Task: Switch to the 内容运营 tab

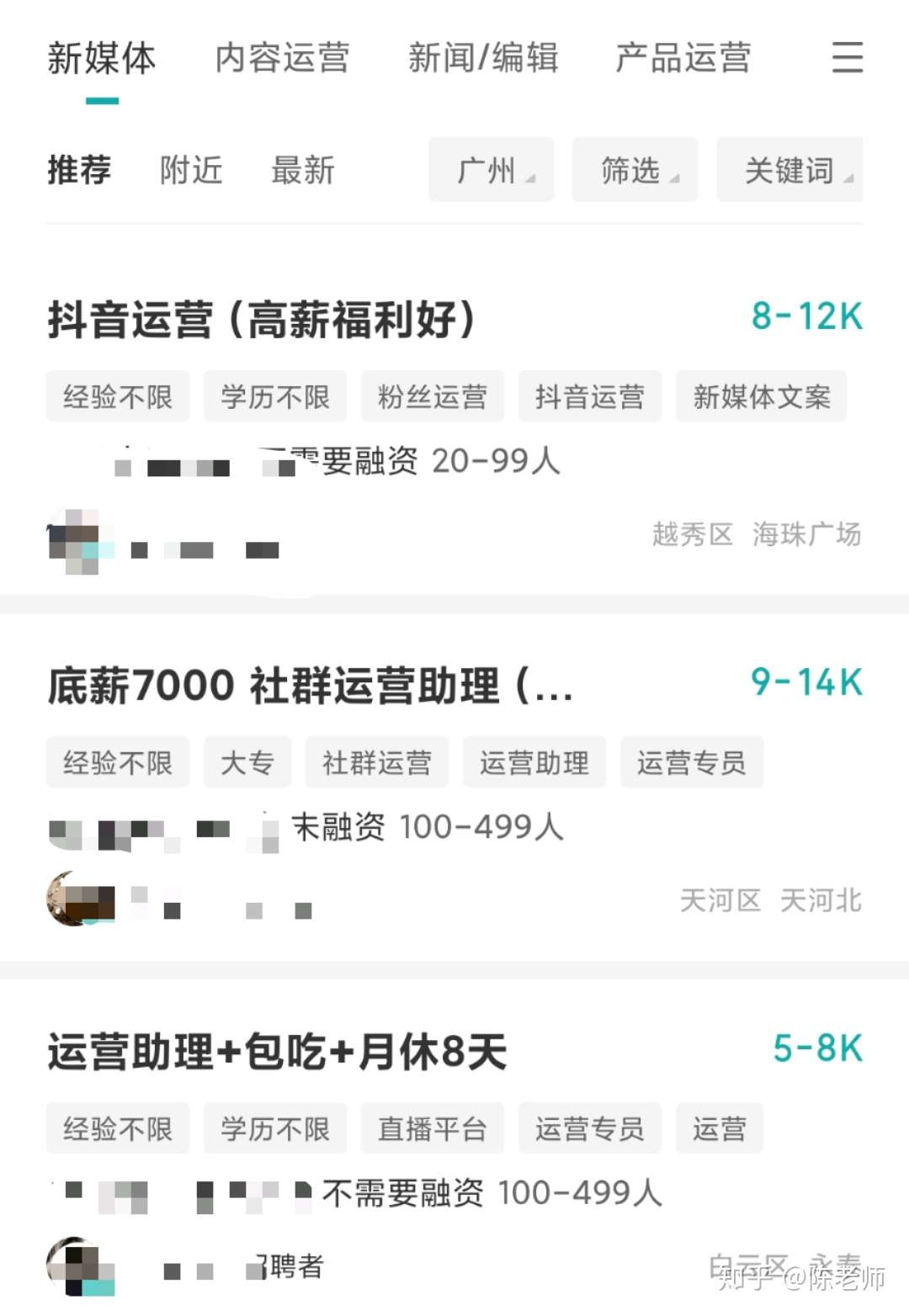Action: point(282,59)
